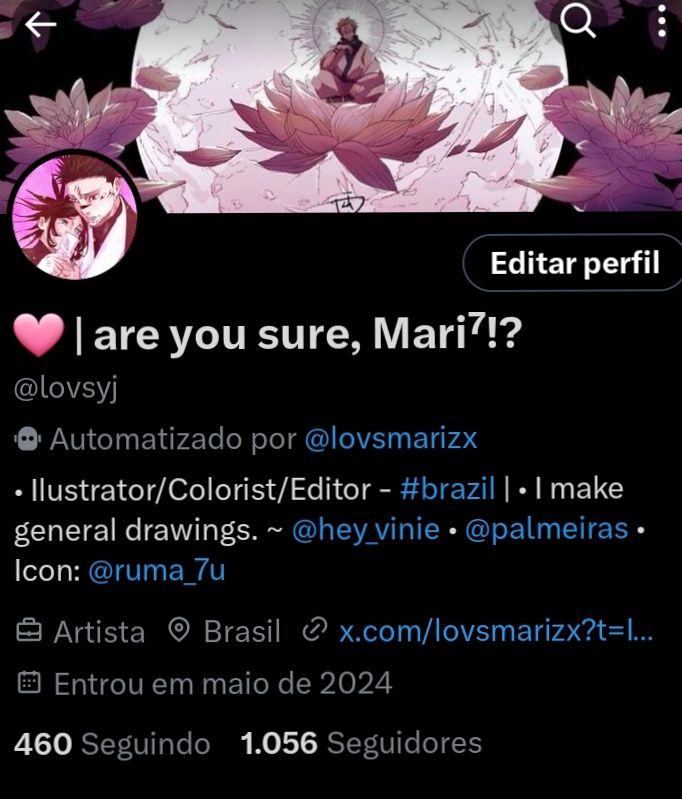Open search on this profile
Image resolution: width=682 pixels, height=799 pixels.
(578, 22)
